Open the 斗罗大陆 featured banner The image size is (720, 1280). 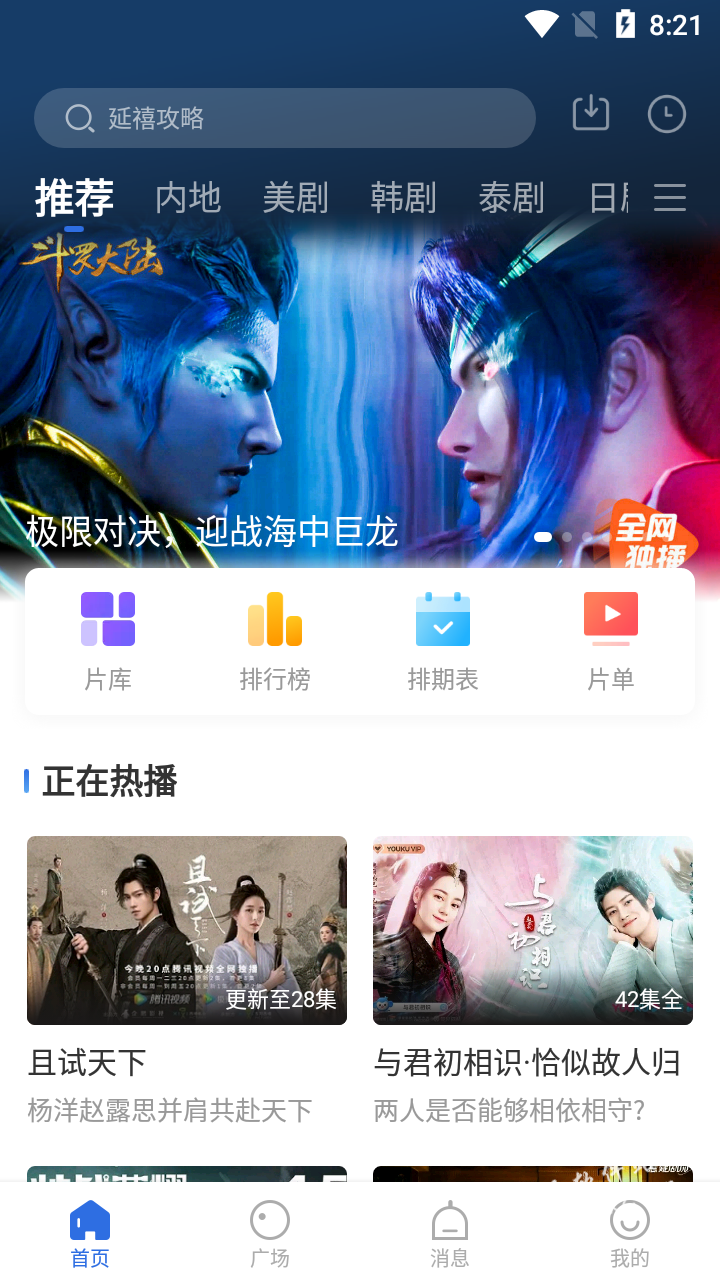[x=360, y=400]
